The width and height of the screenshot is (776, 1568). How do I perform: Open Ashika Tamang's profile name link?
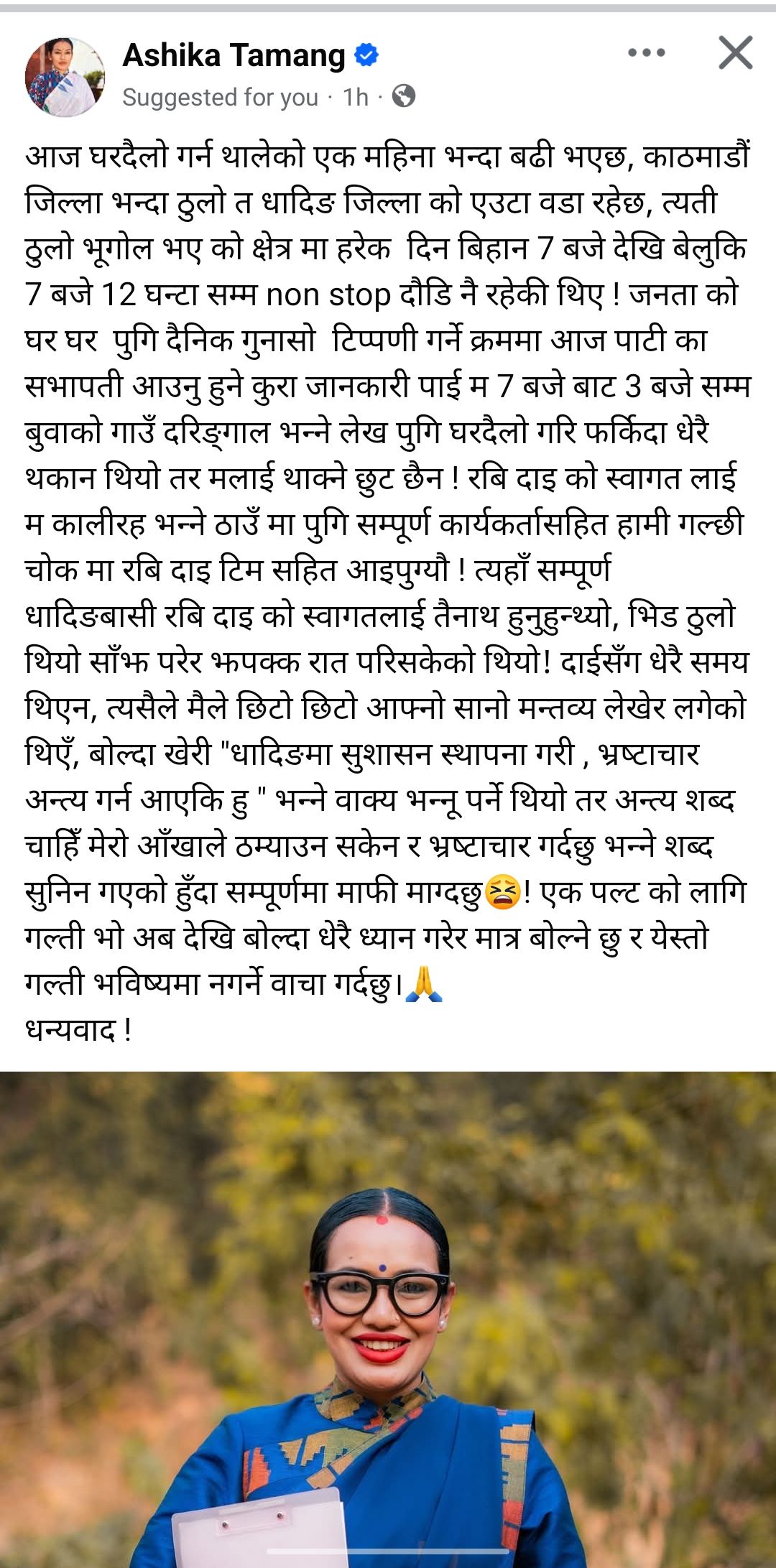234,55
